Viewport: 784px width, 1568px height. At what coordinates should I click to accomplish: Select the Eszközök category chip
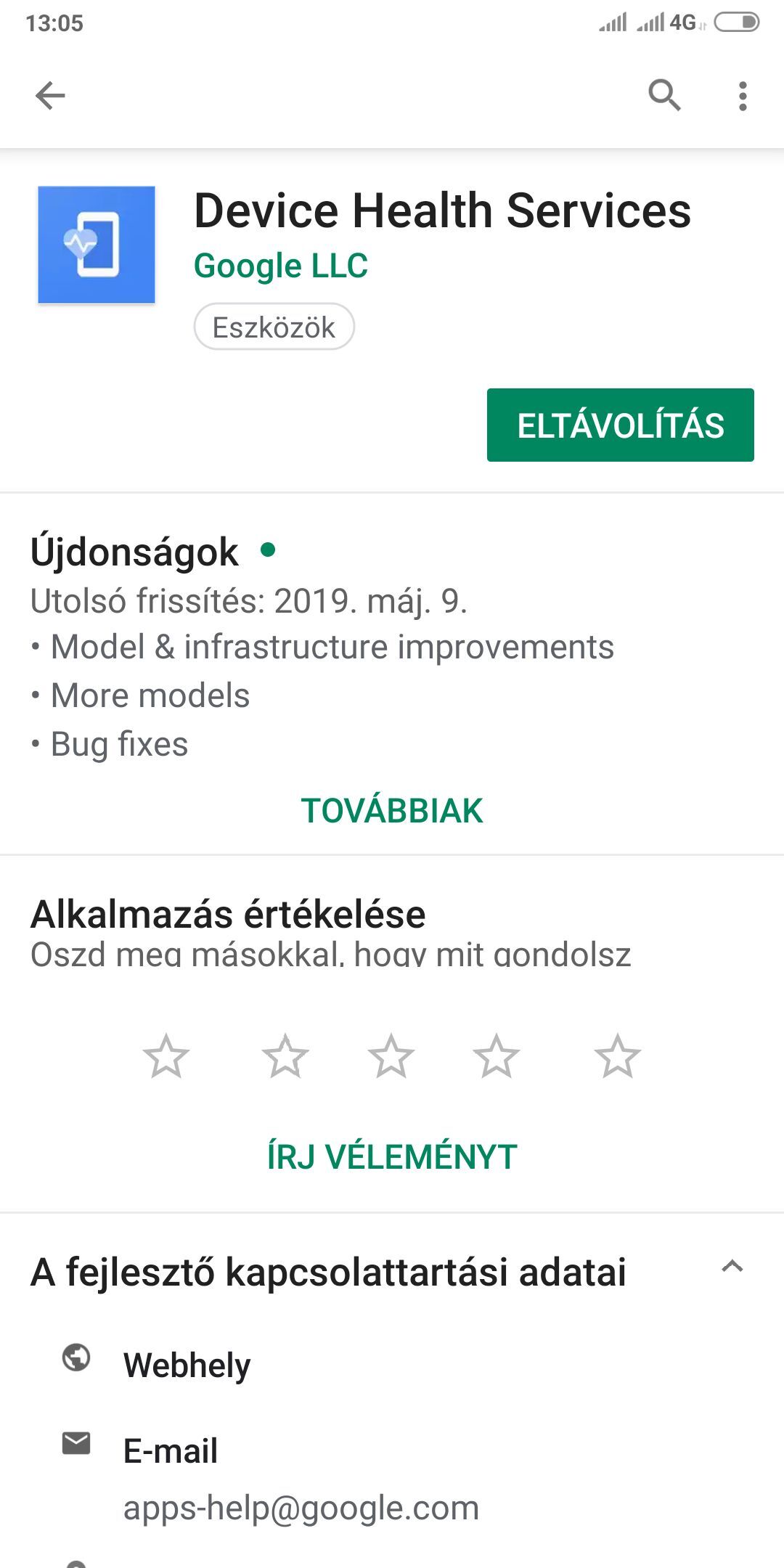pos(274,327)
